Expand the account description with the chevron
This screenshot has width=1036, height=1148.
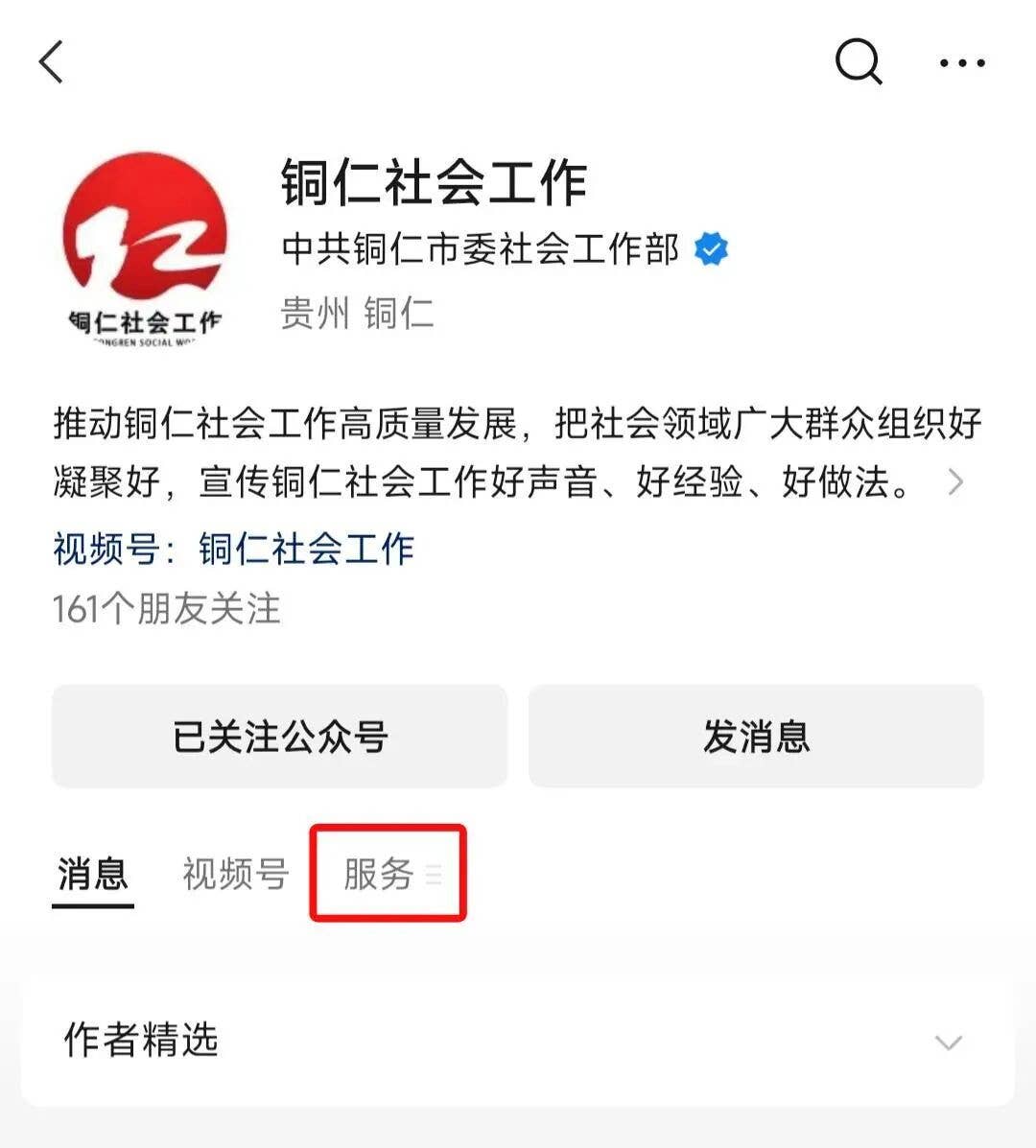pyautogui.click(x=954, y=481)
